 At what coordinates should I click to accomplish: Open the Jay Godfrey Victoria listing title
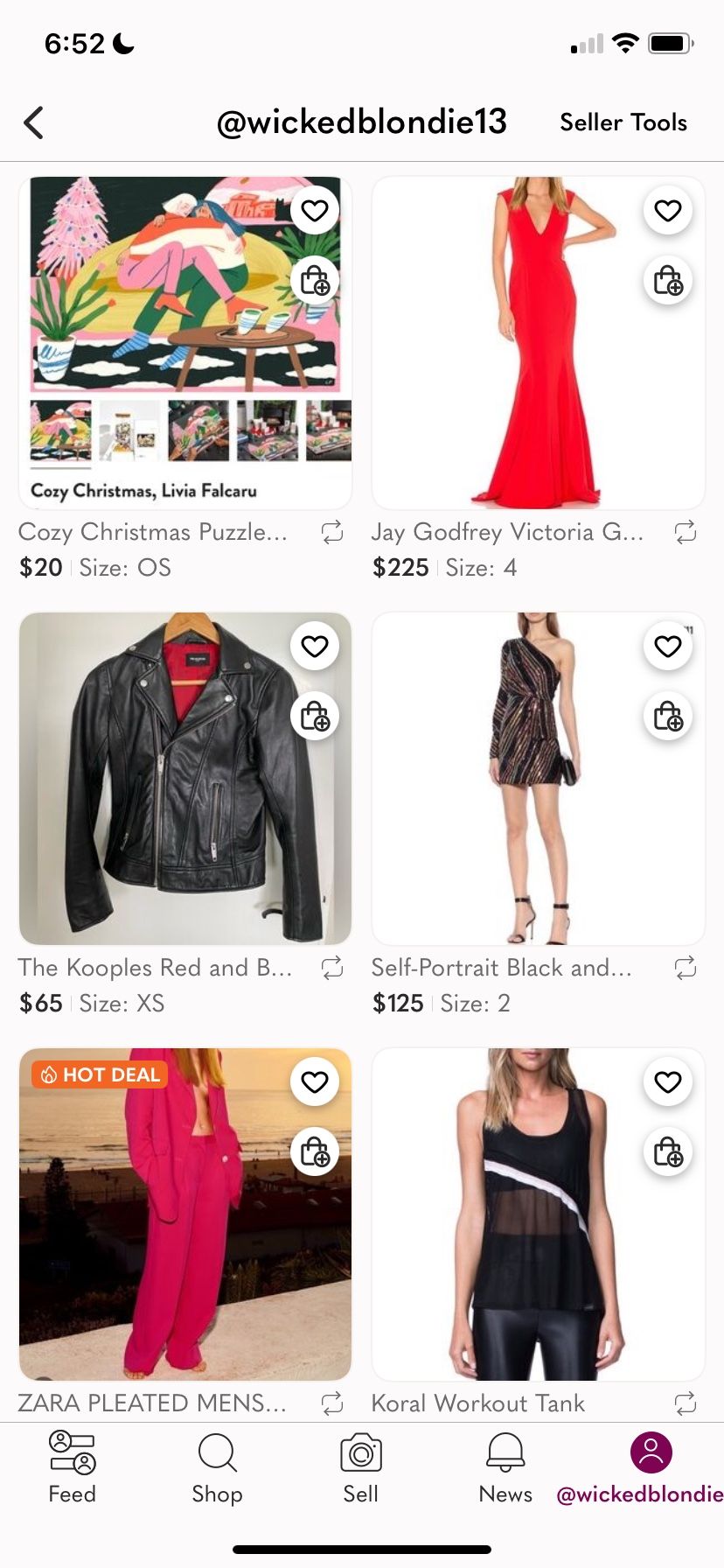tap(507, 531)
